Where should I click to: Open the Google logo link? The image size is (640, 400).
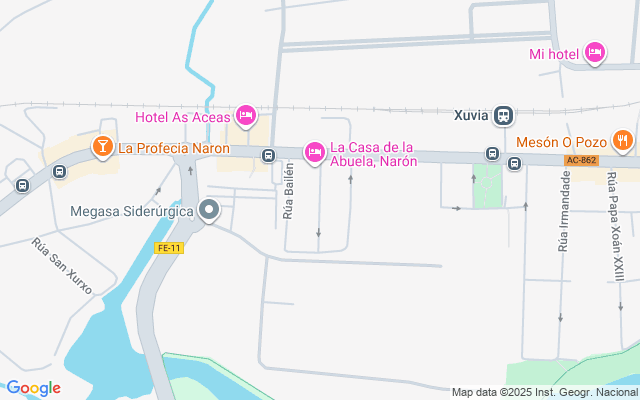tap(33, 388)
